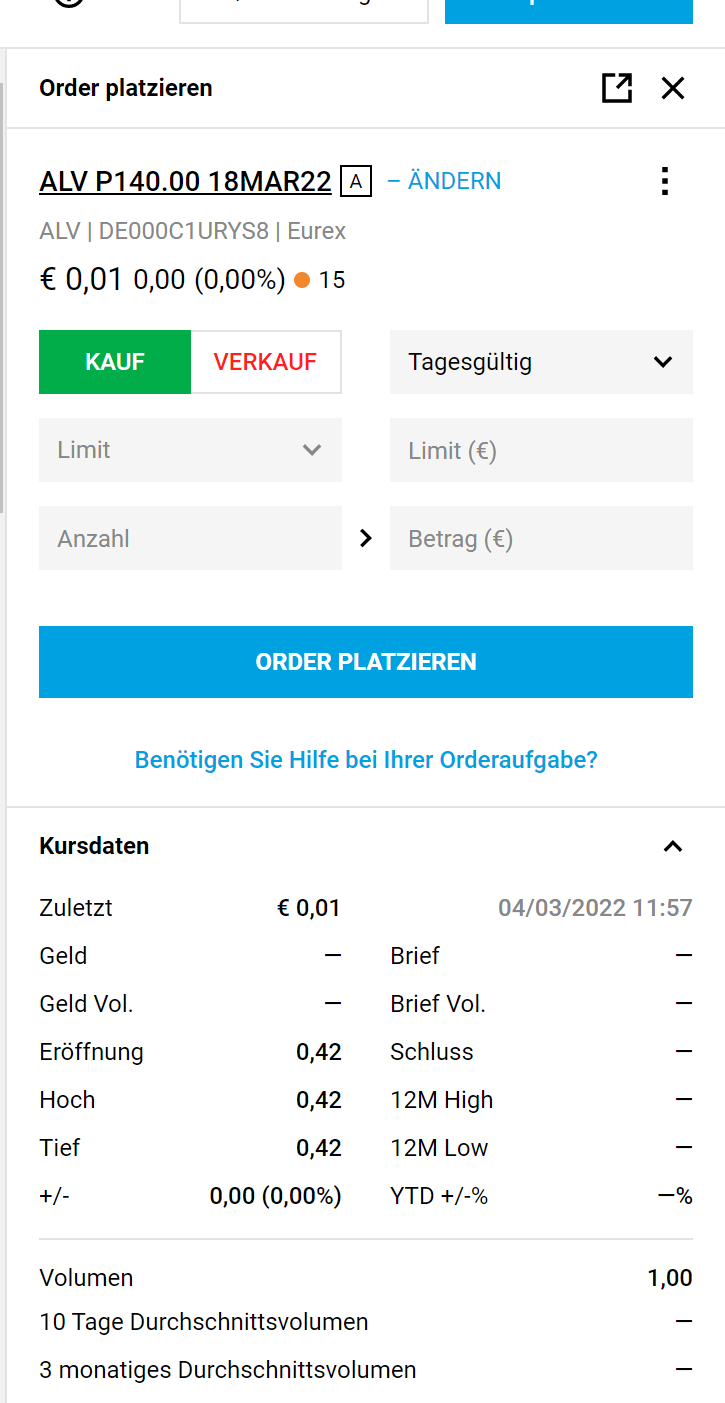Focus the Limit (€) price field
The height and width of the screenshot is (1403, 725).
coord(541,450)
